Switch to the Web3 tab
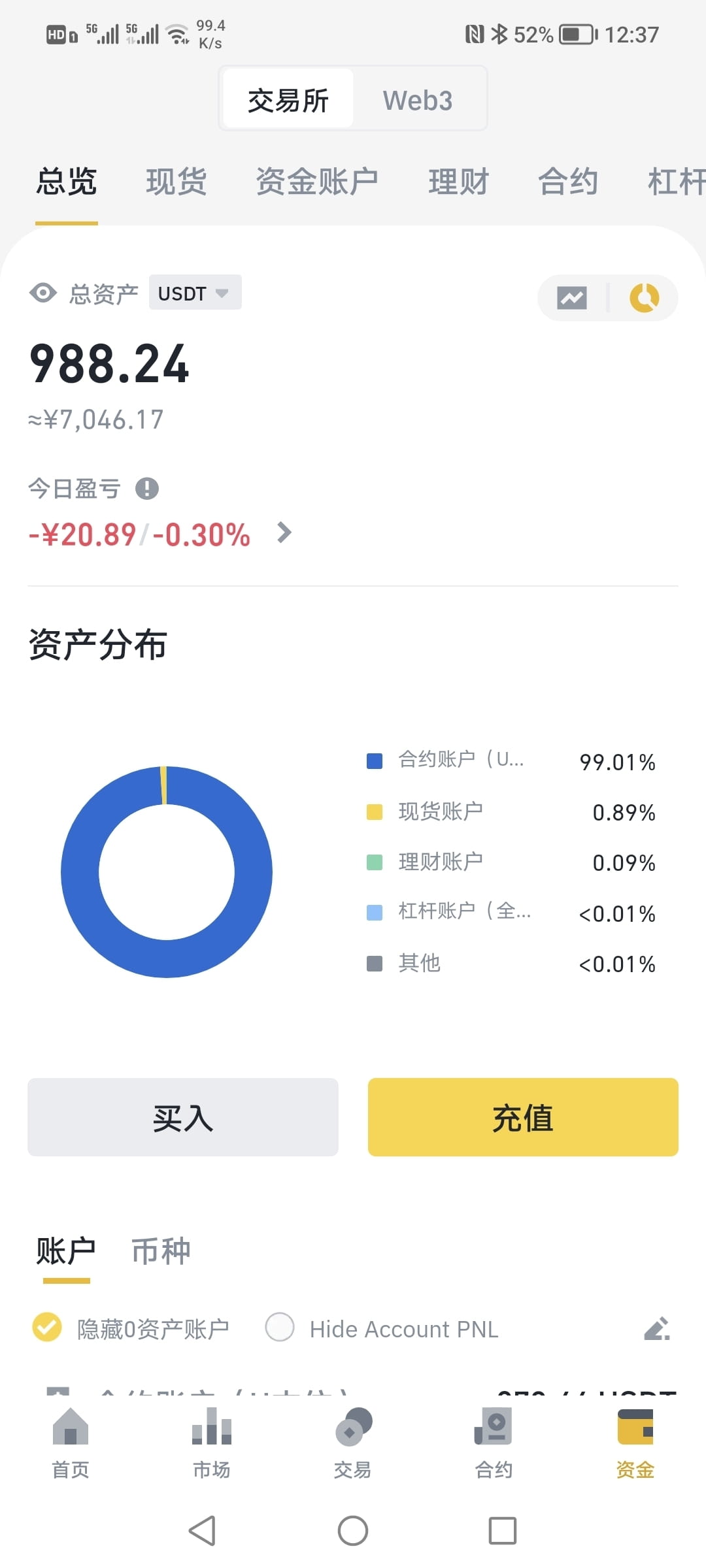The height and width of the screenshot is (1568, 706). point(418,99)
